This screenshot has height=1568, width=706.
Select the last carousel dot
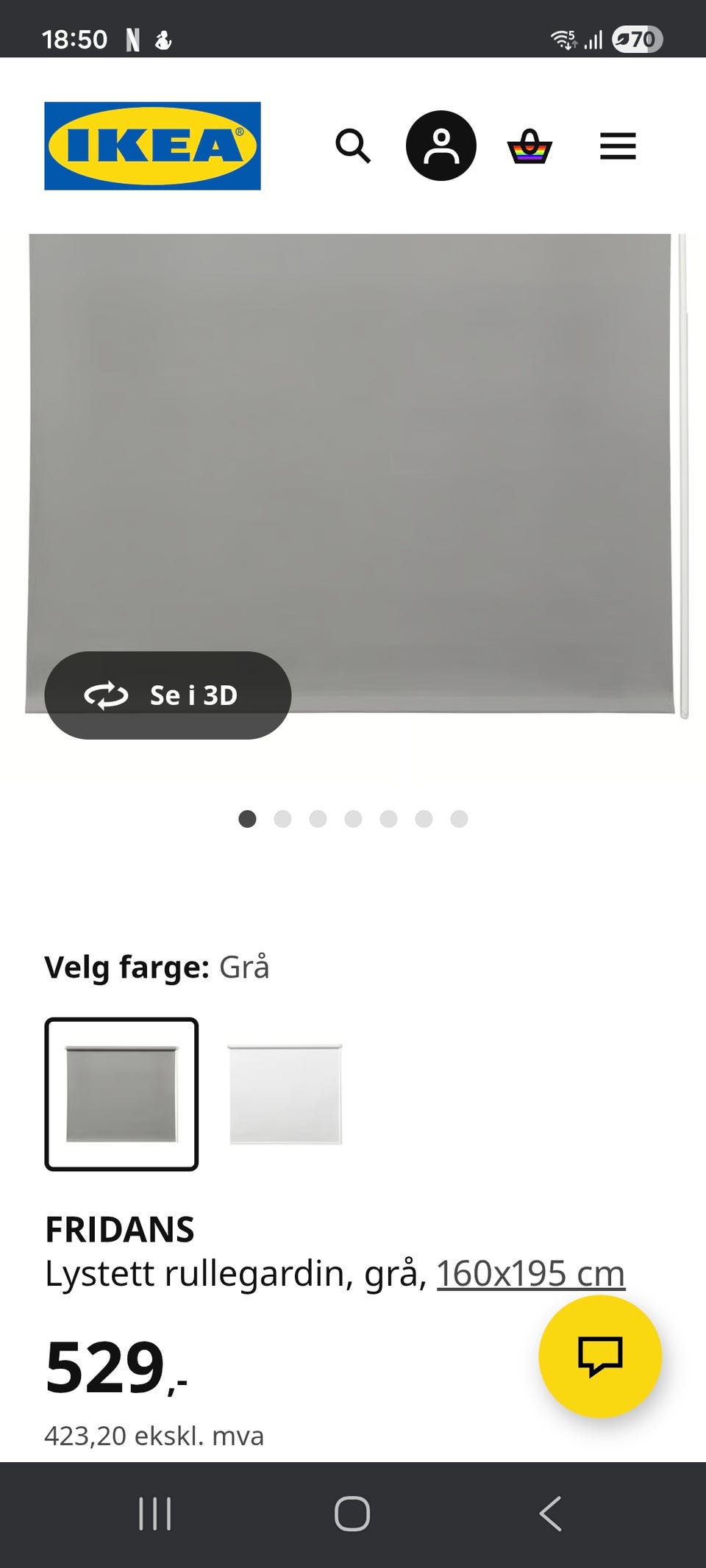459,818
